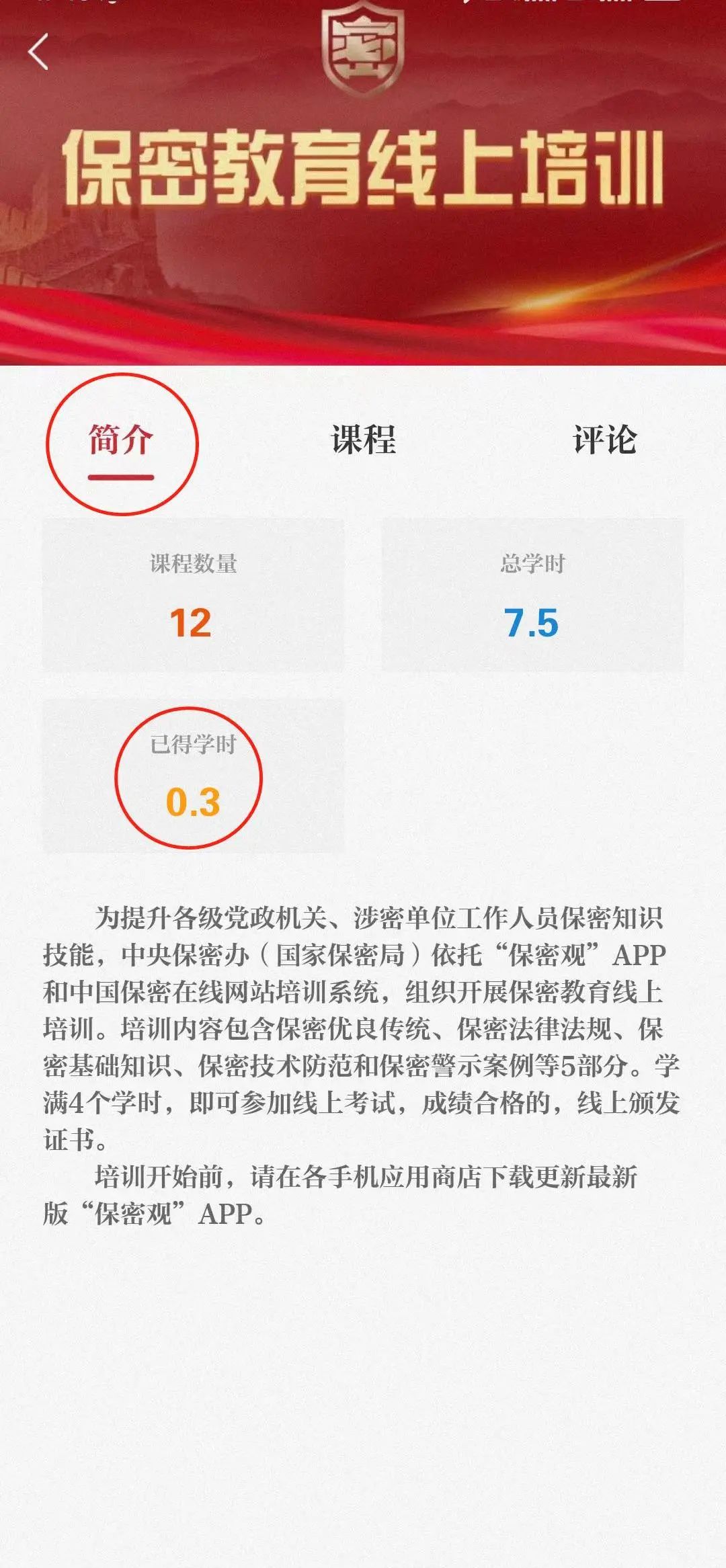The height and width of the screenshot is (1568, 726).
Task: Switch to the 课程 tab
Action: click(x=363, y=440)
